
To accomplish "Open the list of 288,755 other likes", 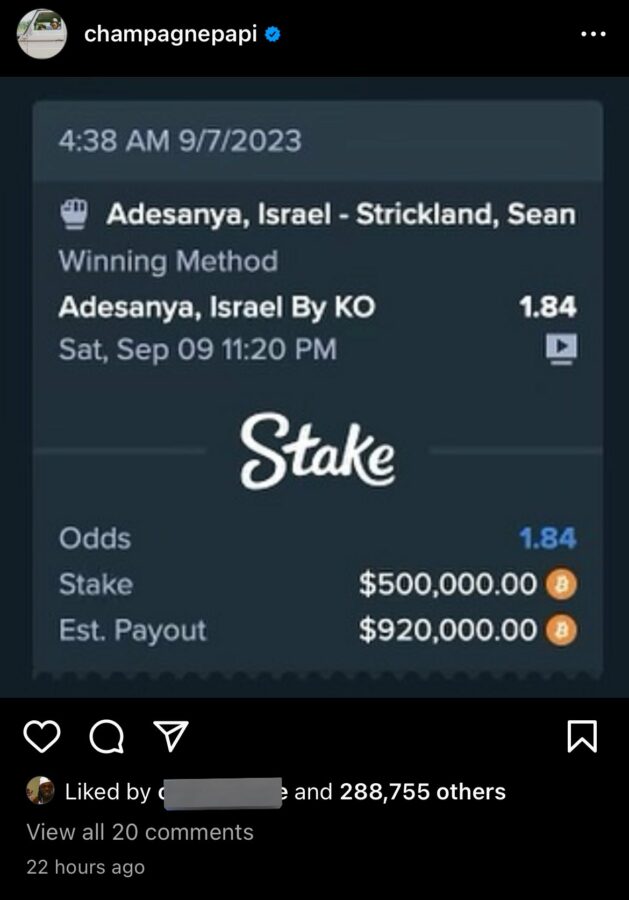I will tap(422, 792).
